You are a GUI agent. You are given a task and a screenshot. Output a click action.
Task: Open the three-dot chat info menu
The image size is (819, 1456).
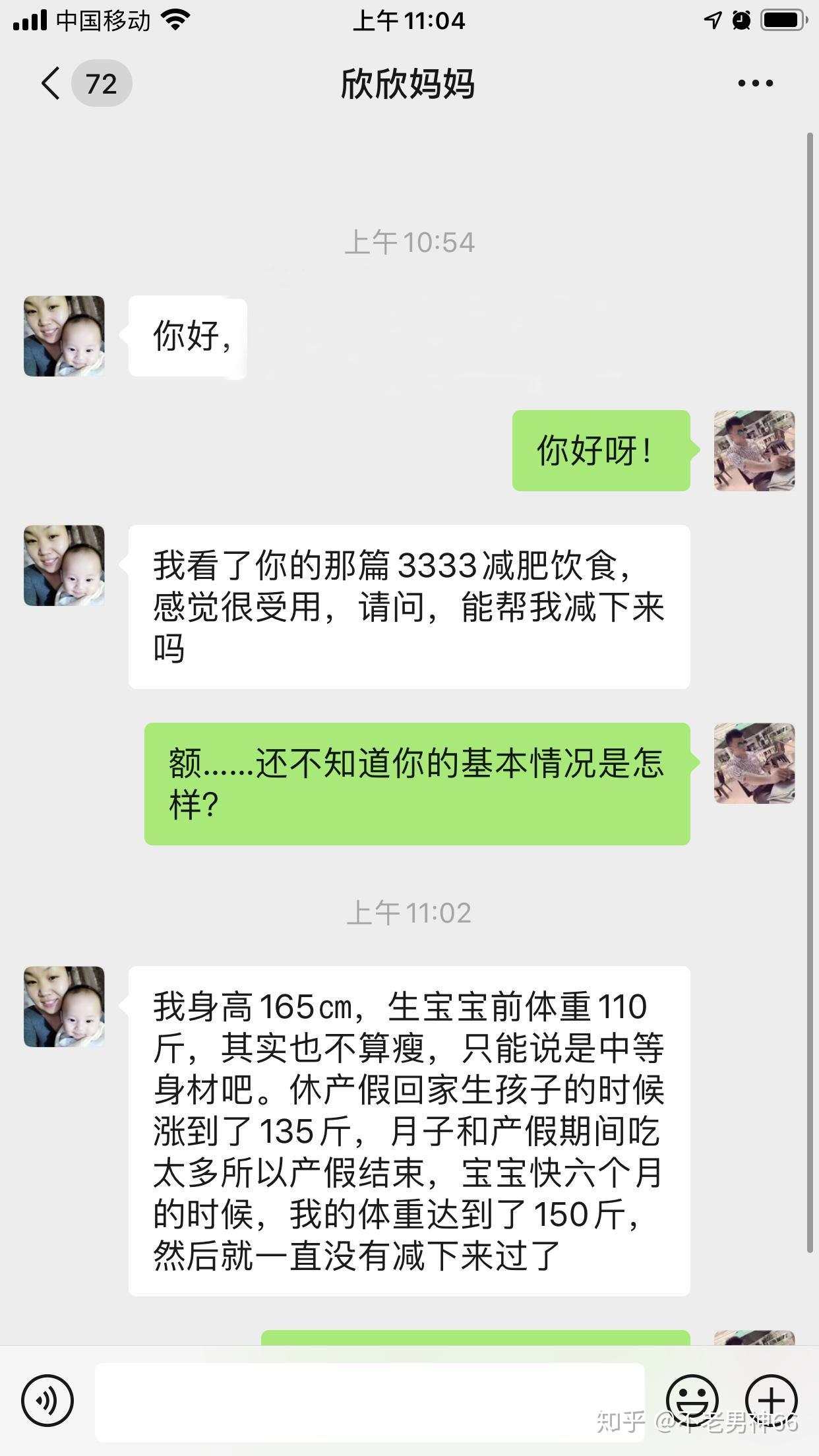tap(755, 84)
